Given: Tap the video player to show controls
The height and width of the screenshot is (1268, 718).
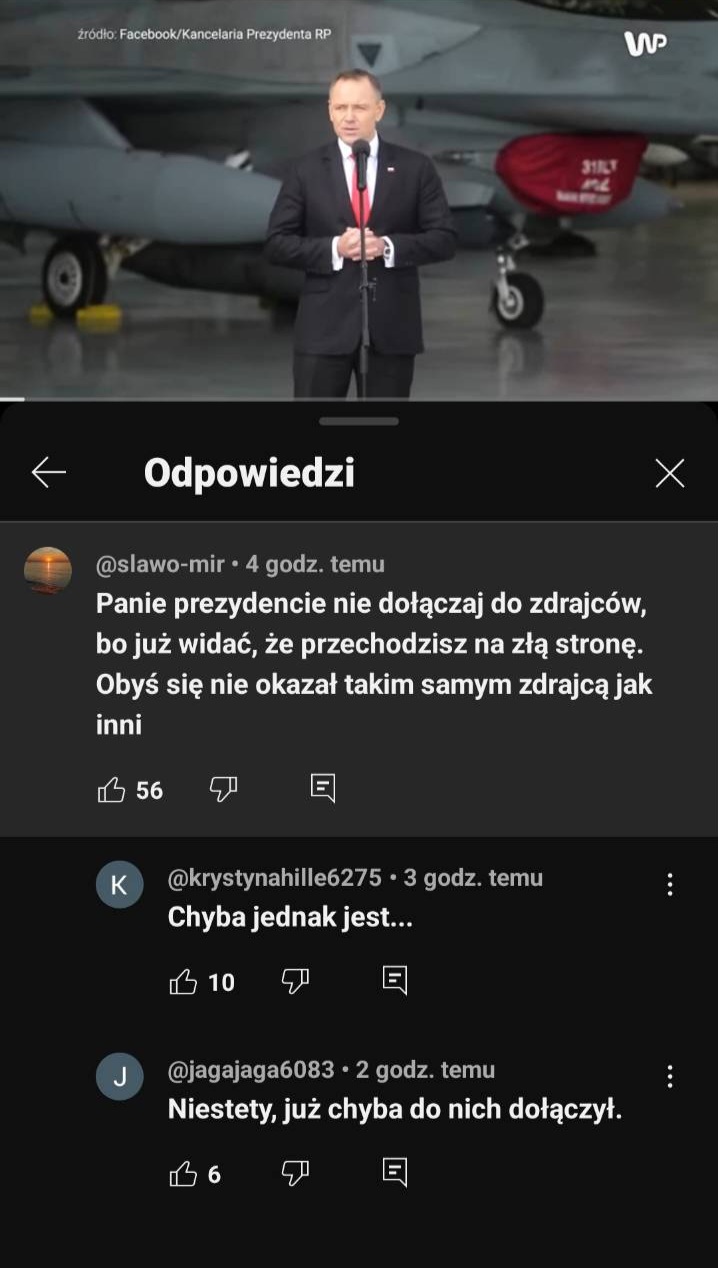Looking at the screenshot, I should [359, 200].
